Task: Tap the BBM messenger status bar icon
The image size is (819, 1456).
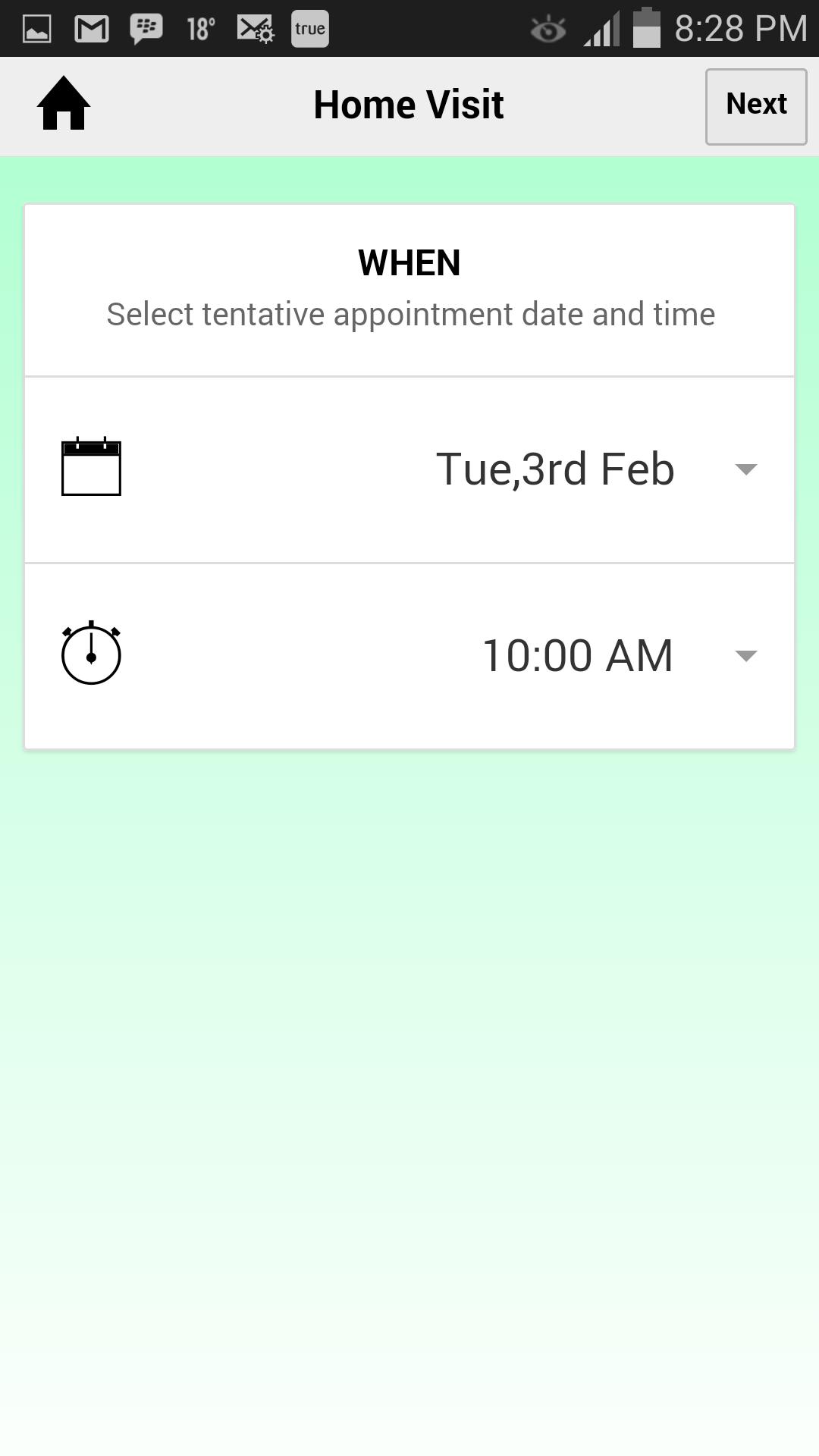Action: click(145, 27)
